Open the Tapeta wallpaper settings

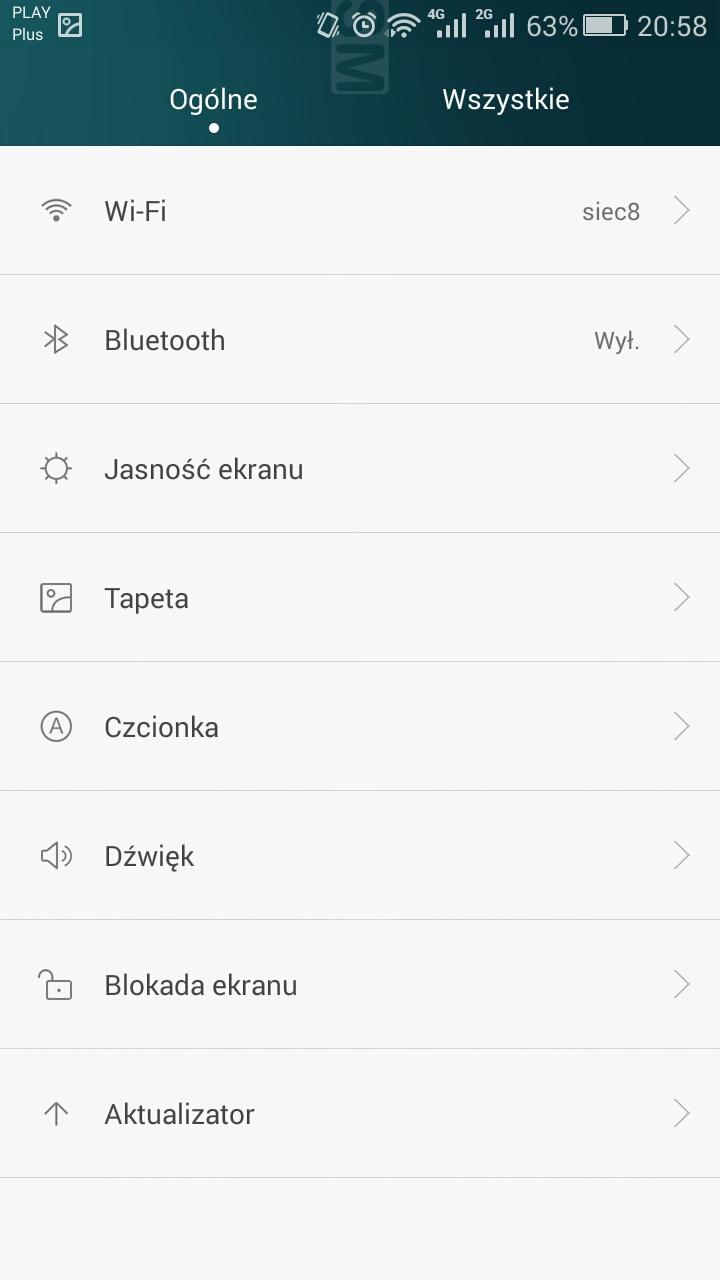[x=360, y=598]
